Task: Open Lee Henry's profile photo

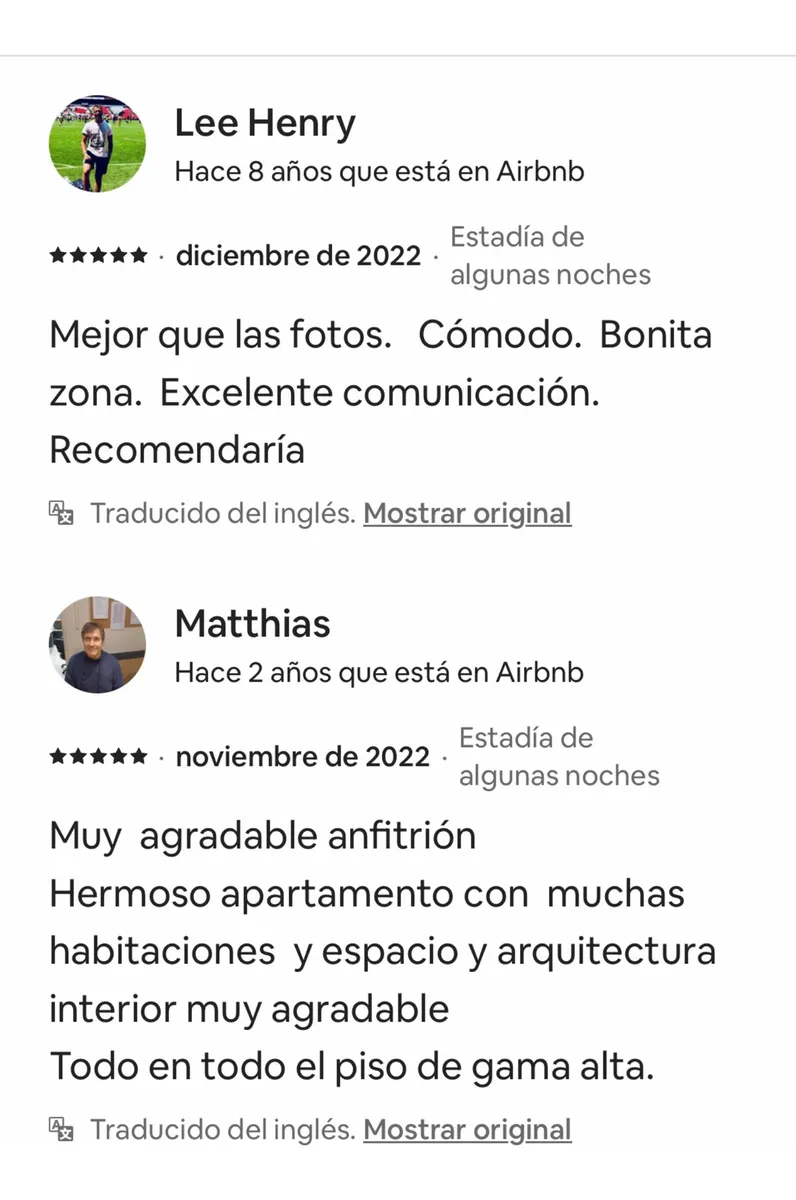Action: pyautogui.click(x=97, y=145)
